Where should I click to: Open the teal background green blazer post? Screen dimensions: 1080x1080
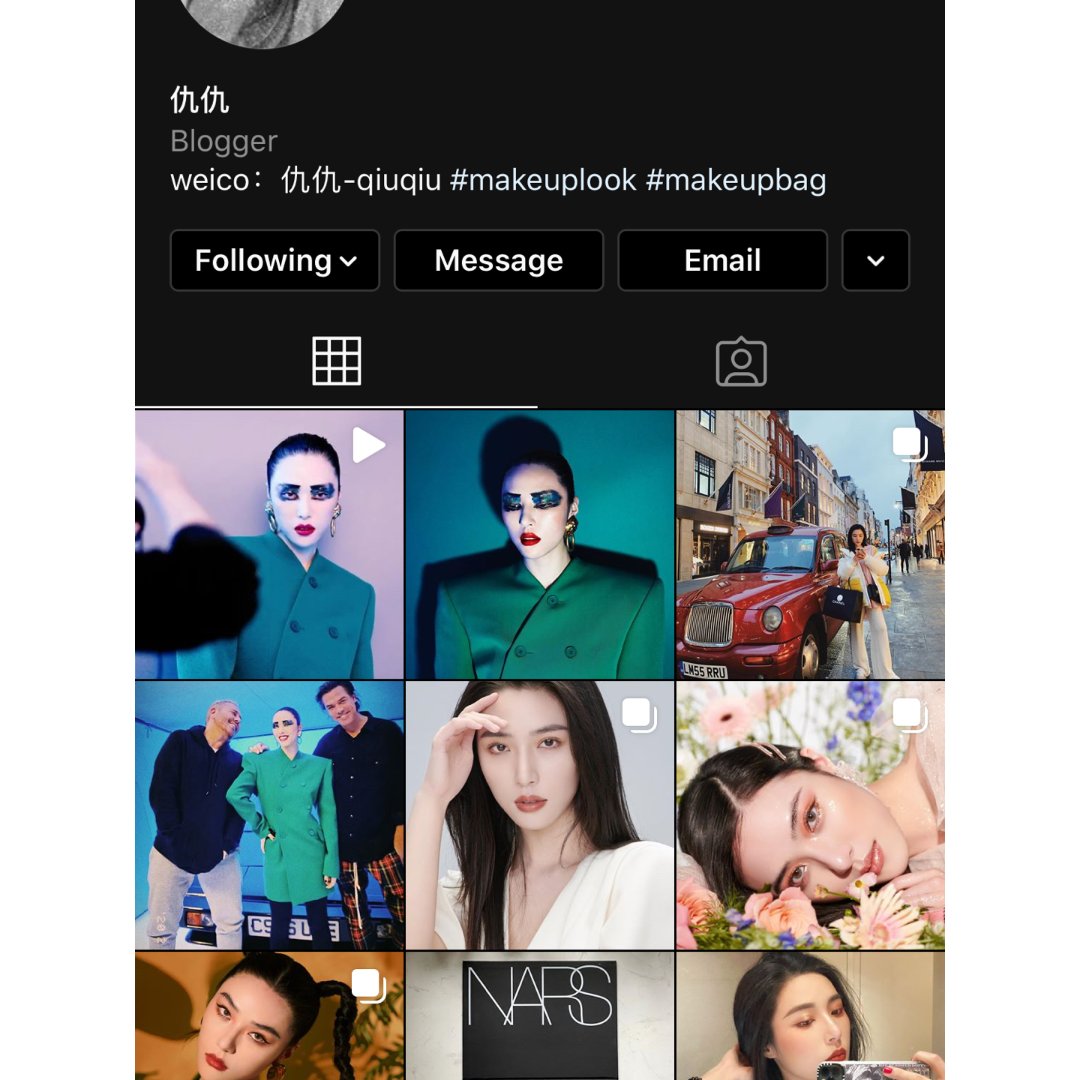[x=540, y=545]
